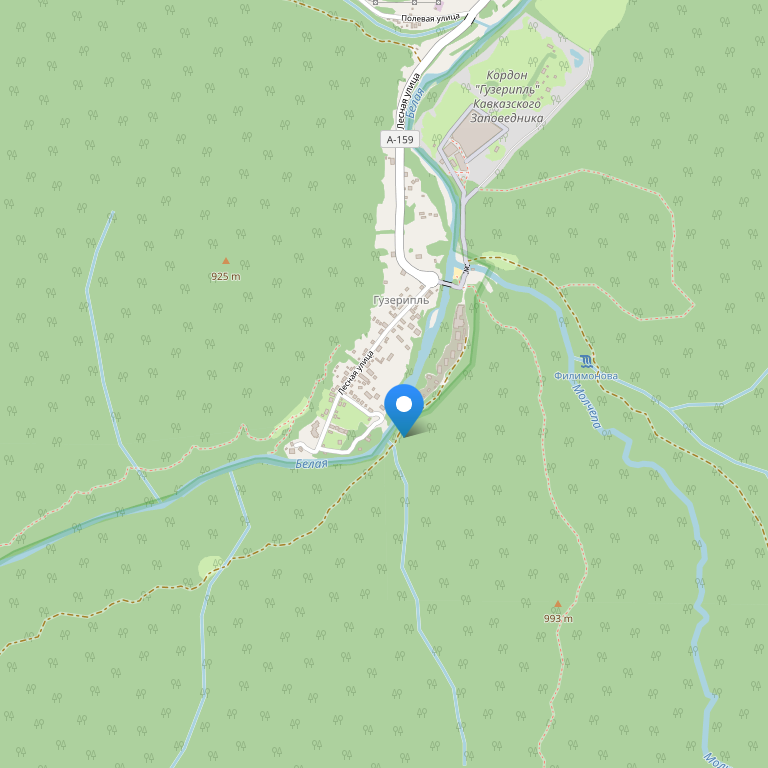Tap the blue location marker pin
The width and height of the screenshot is (768, 768).
click(404, 407)
